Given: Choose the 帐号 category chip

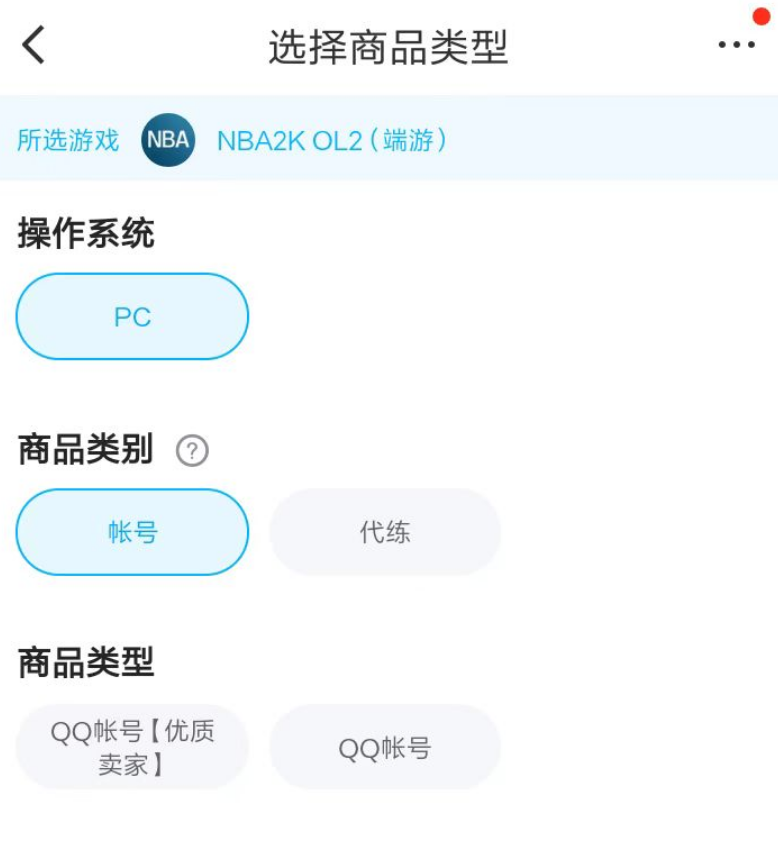Looking at the screenshot, I should coord(132,532).
